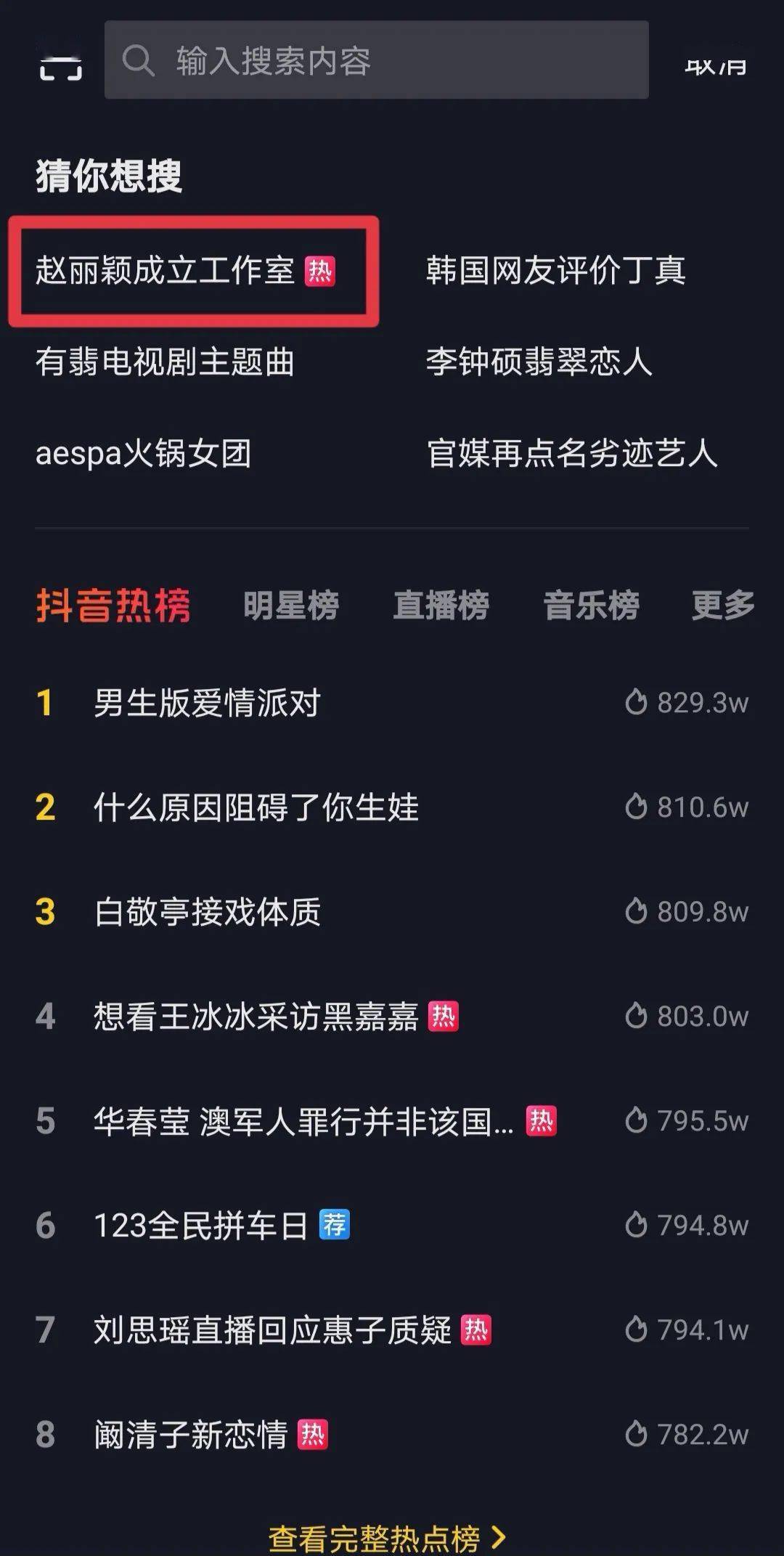This screenshot has width=784, height=1556.
Task: View full list via 查看完整热点榜
Action: point(386,1536)
